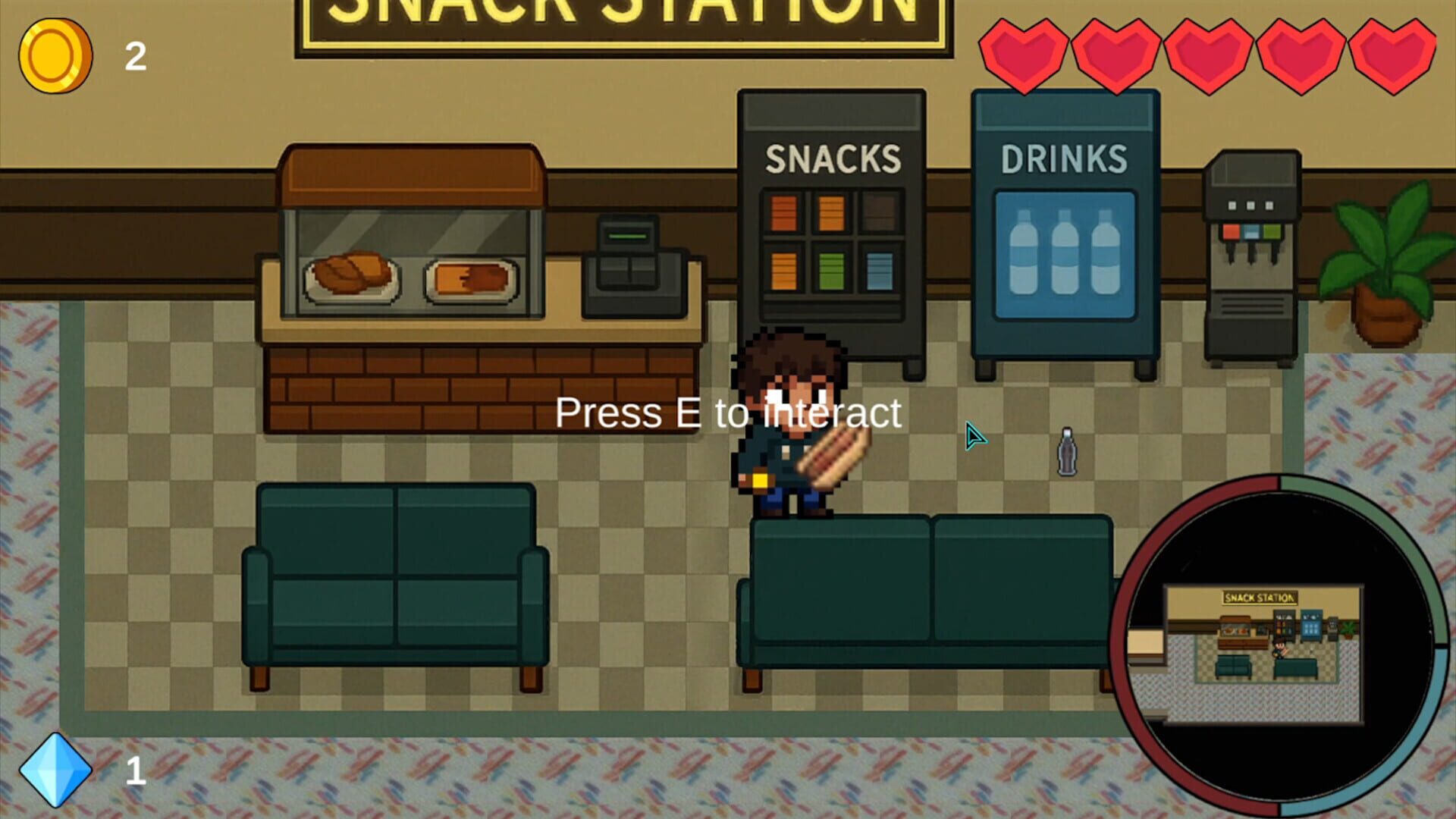Viewport: 1456px width, 819px height.
Task: Pick up the bottle on the floor
Action: point(1067,452)
